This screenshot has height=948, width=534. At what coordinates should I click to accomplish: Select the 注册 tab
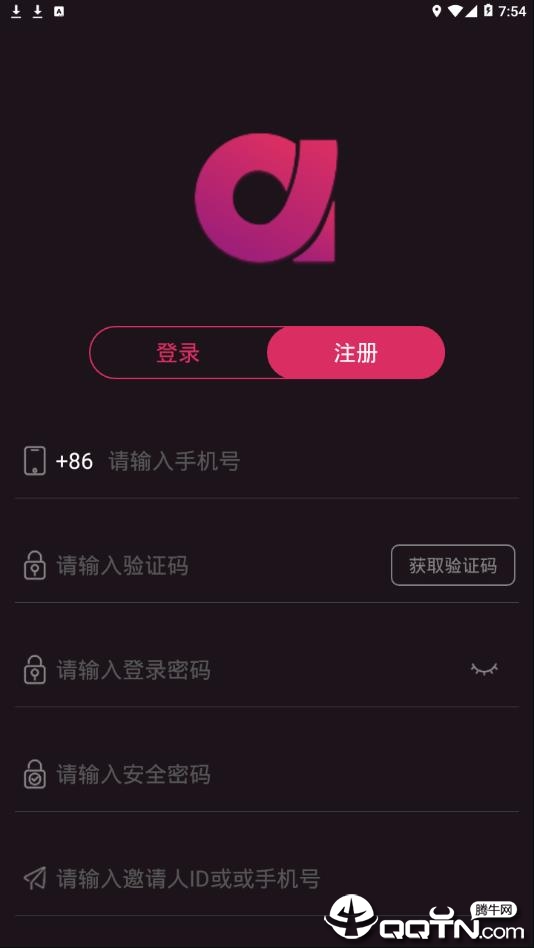pyautogui.click(x=356, y=352)
